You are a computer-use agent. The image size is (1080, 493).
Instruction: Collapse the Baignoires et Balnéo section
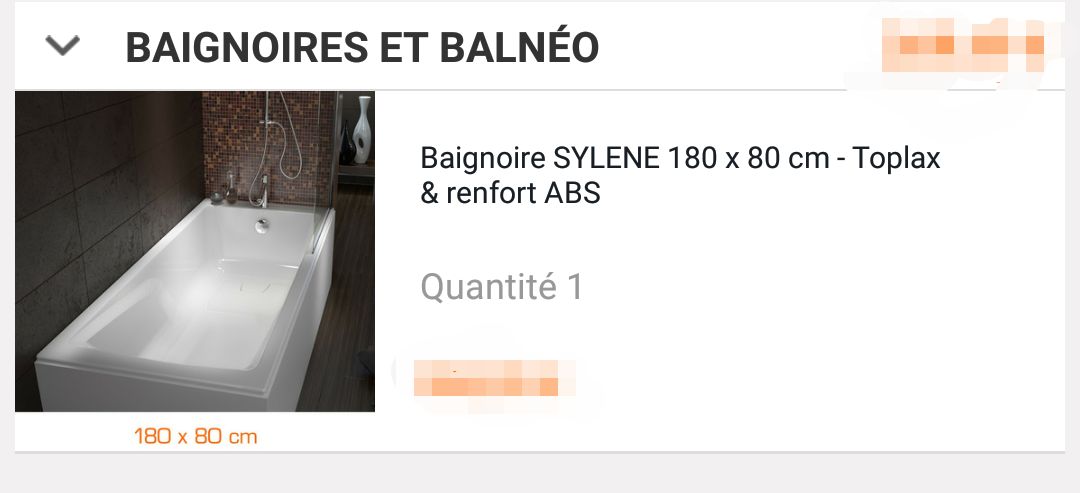point(63,46)
